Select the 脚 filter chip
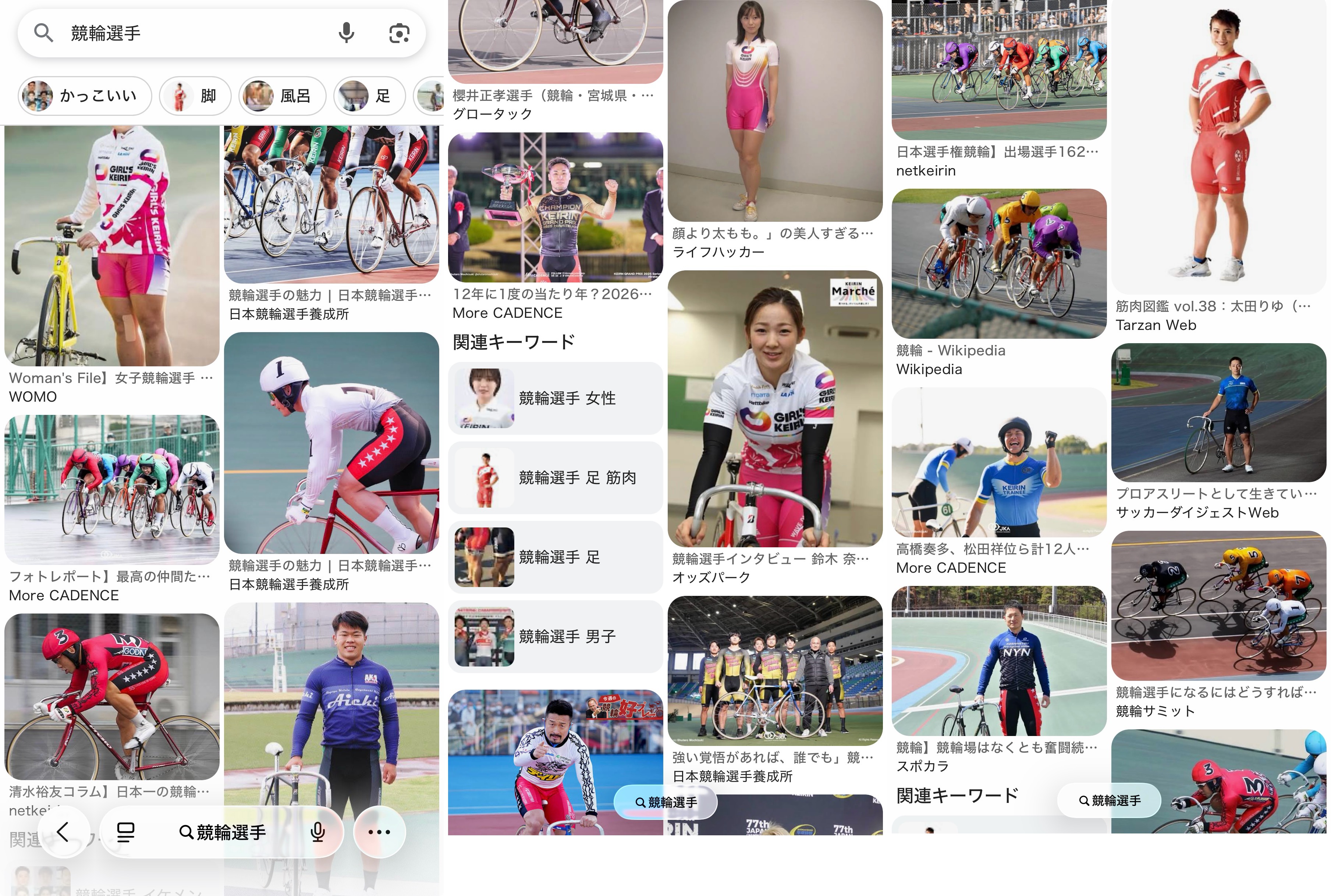The image size is (1331, 896). pyautogui.click(x=195, y=95)
